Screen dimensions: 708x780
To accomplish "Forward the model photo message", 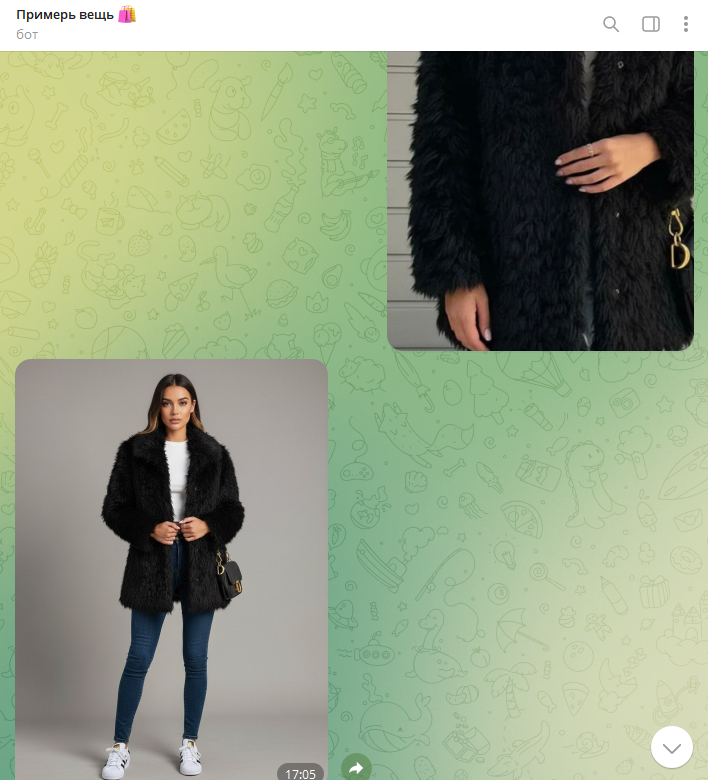I will (355, 768).
